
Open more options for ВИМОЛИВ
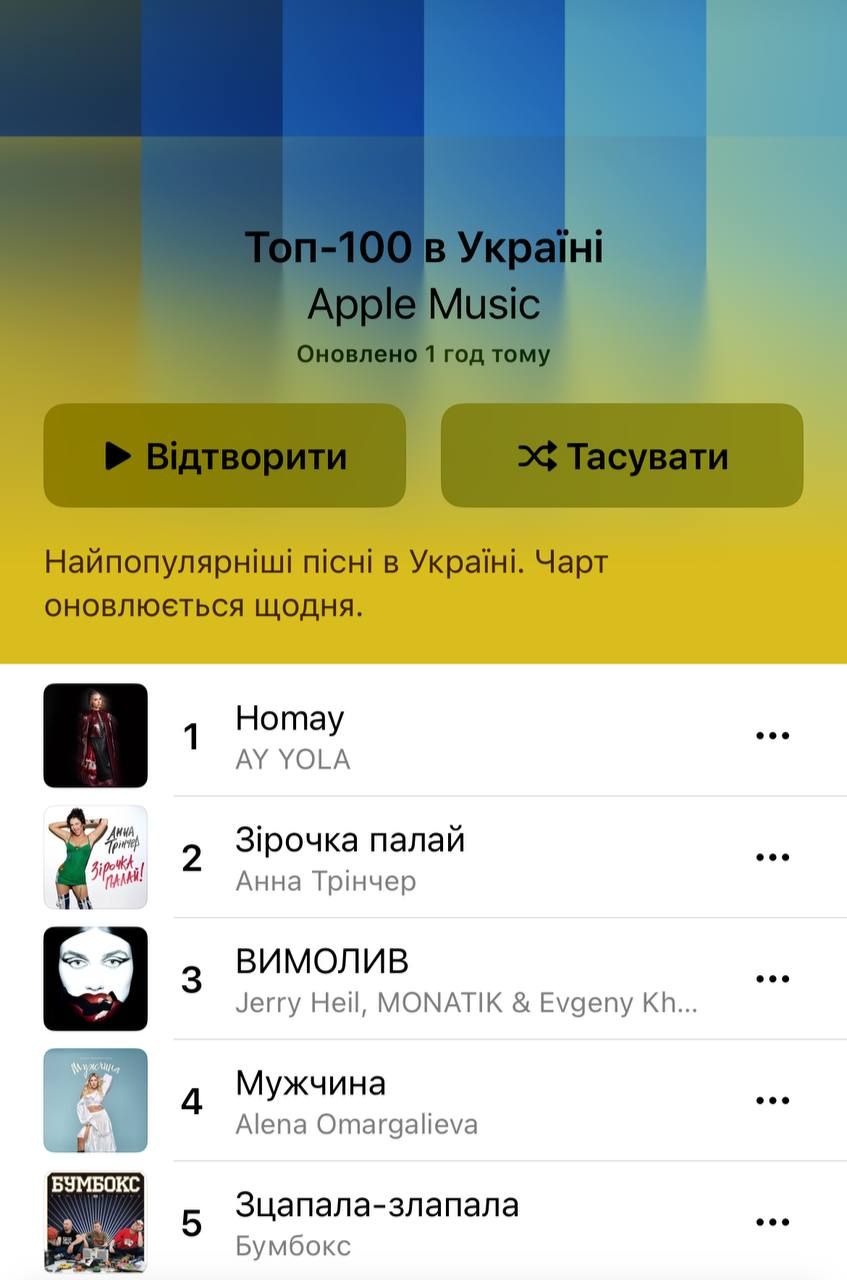point(772,979)
